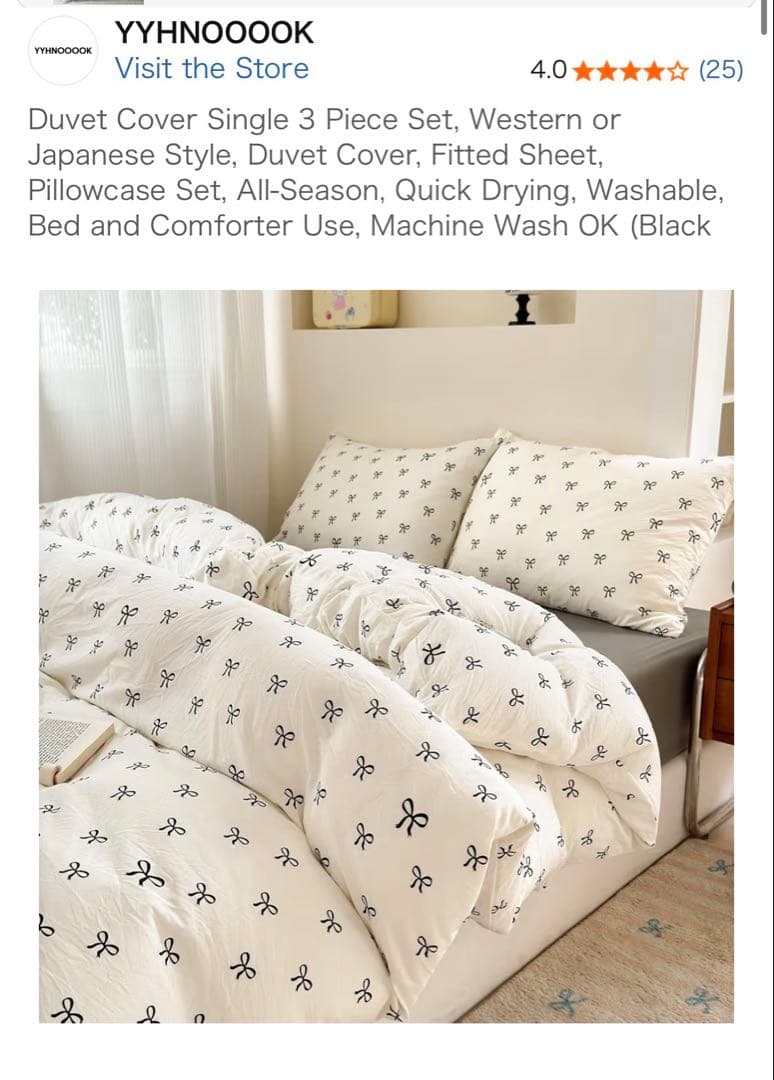View the duvet cover product image
This screenshot has height=1080, width=774.
click(x=386, y=656)
